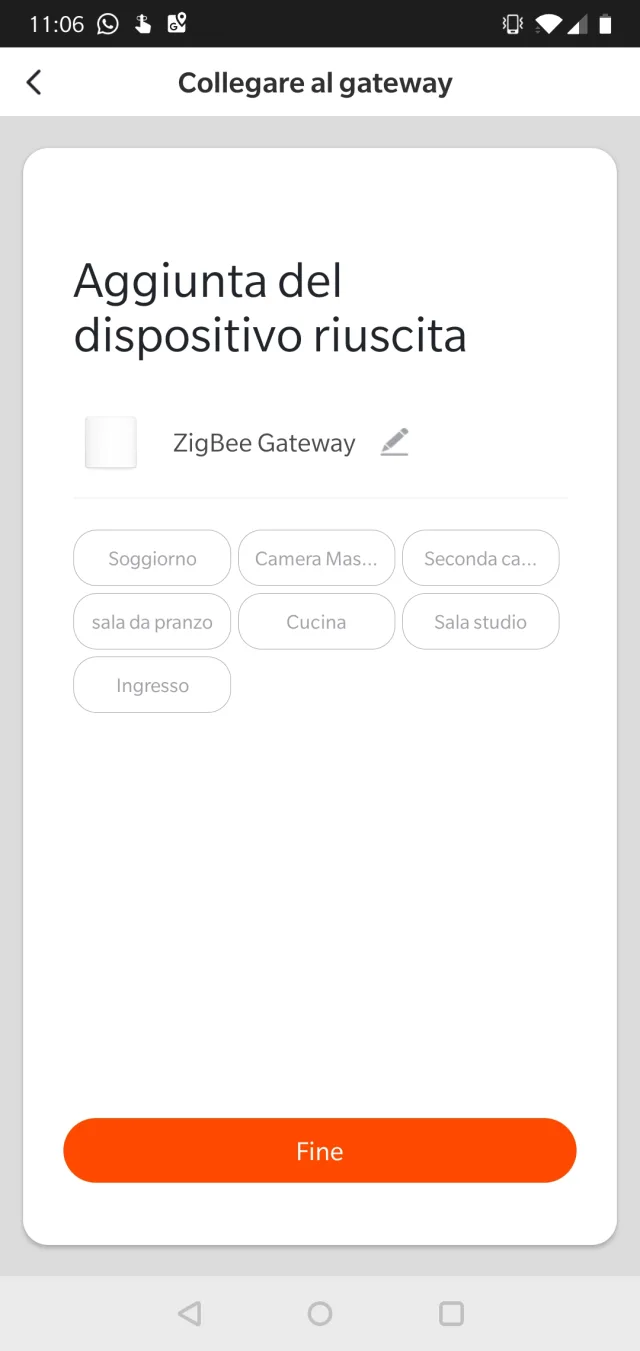The width and height of the screenshot is (640, 1351).
Task: Edit the ZigBee Gateway name
Action: click(395, 442)
